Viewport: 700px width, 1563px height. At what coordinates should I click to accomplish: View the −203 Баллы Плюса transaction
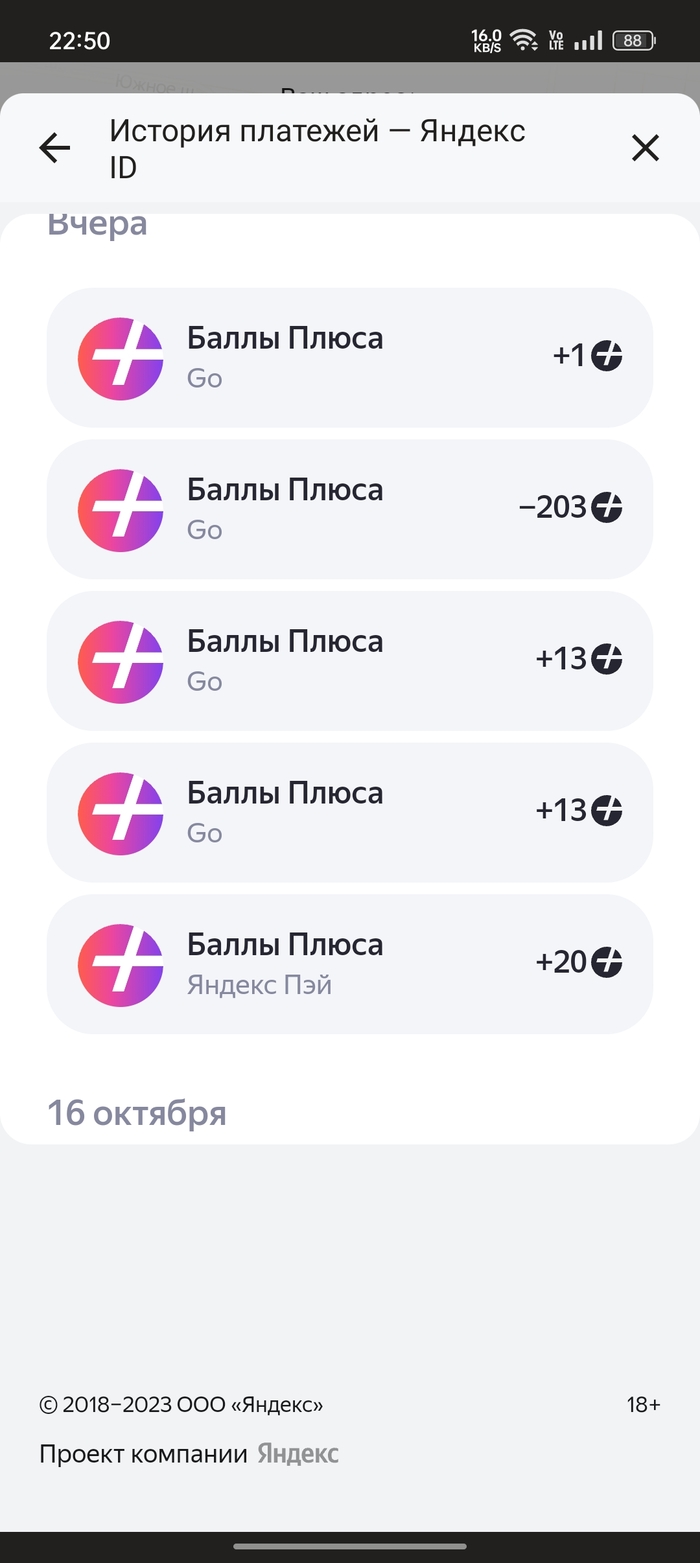[x=349, y=509]
